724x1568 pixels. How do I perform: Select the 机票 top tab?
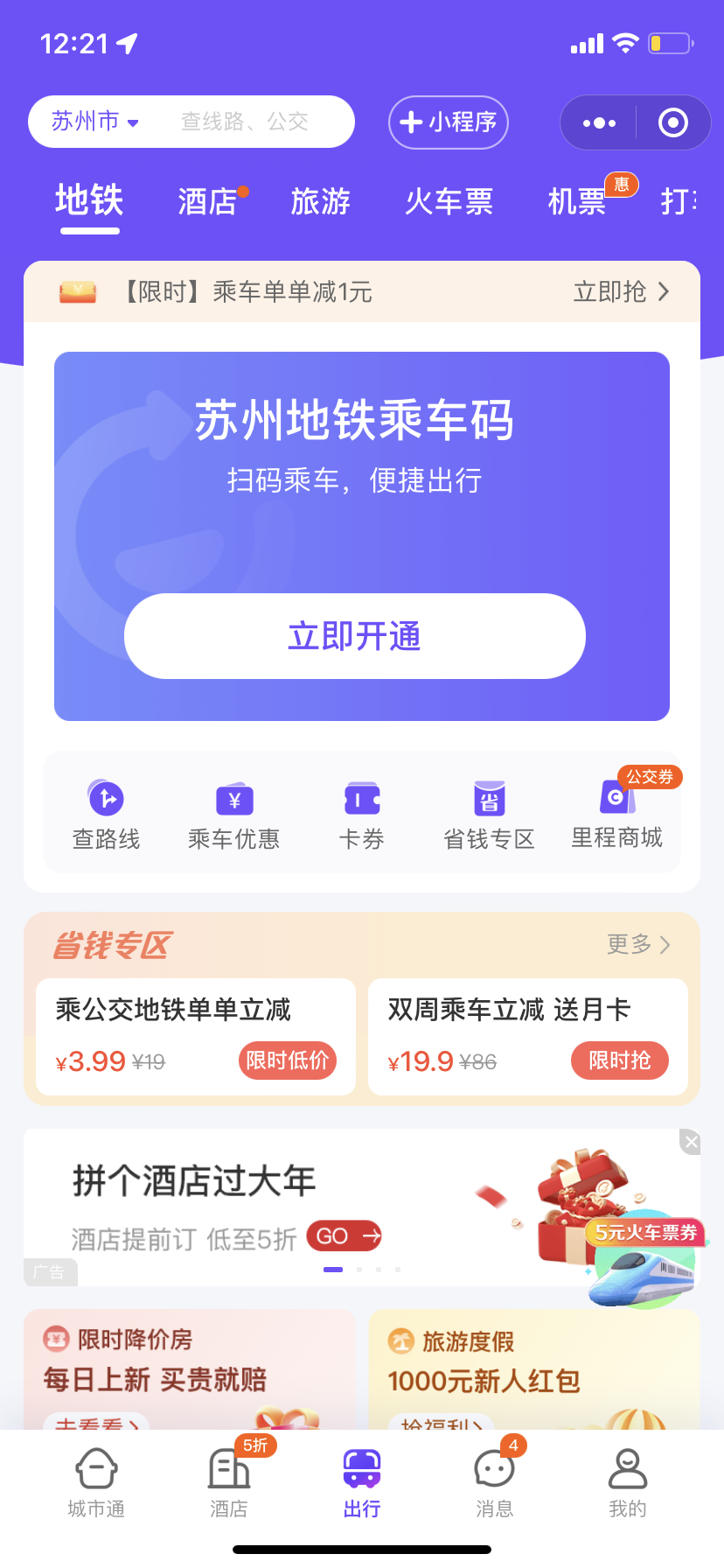coord(577,202)
